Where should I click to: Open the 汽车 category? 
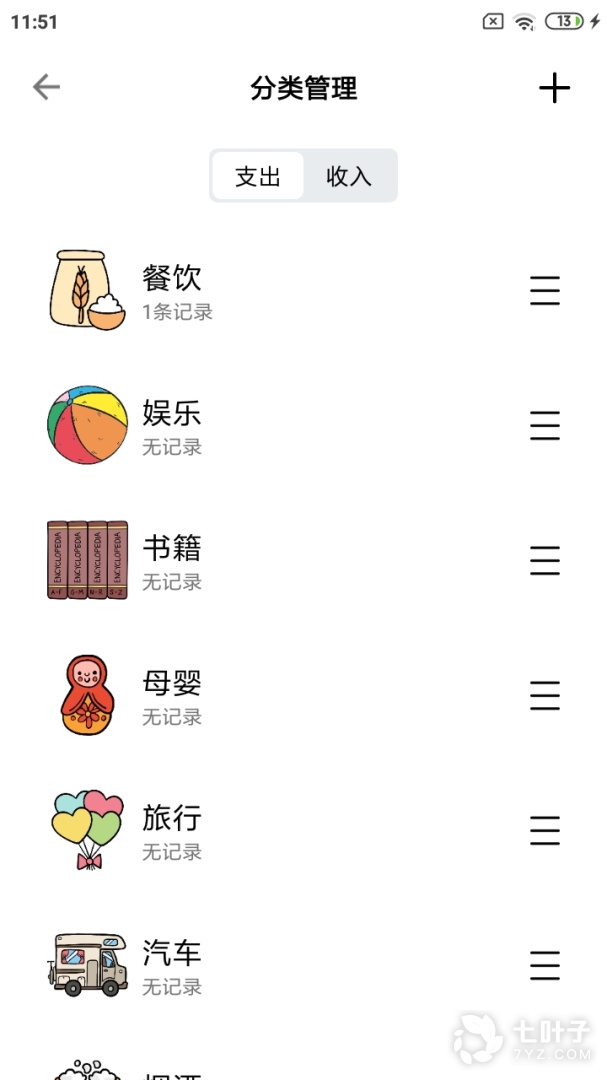[x=172, y=965]
